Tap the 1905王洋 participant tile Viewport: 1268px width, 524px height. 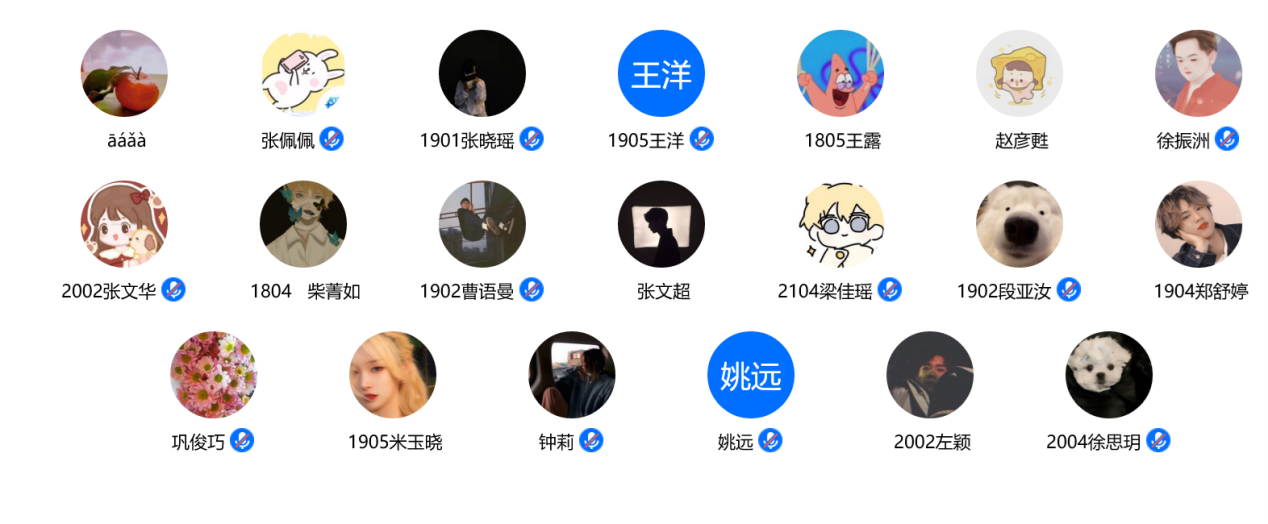(661, 74)
